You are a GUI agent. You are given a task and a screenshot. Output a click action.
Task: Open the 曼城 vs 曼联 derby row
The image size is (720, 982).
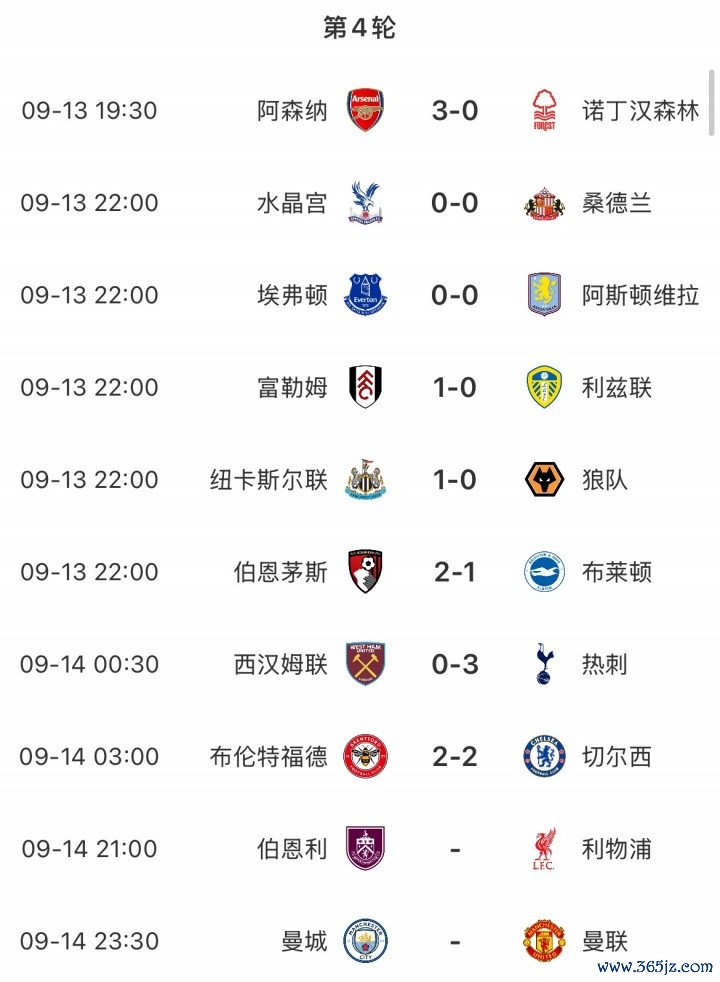(x=455, y=941)
